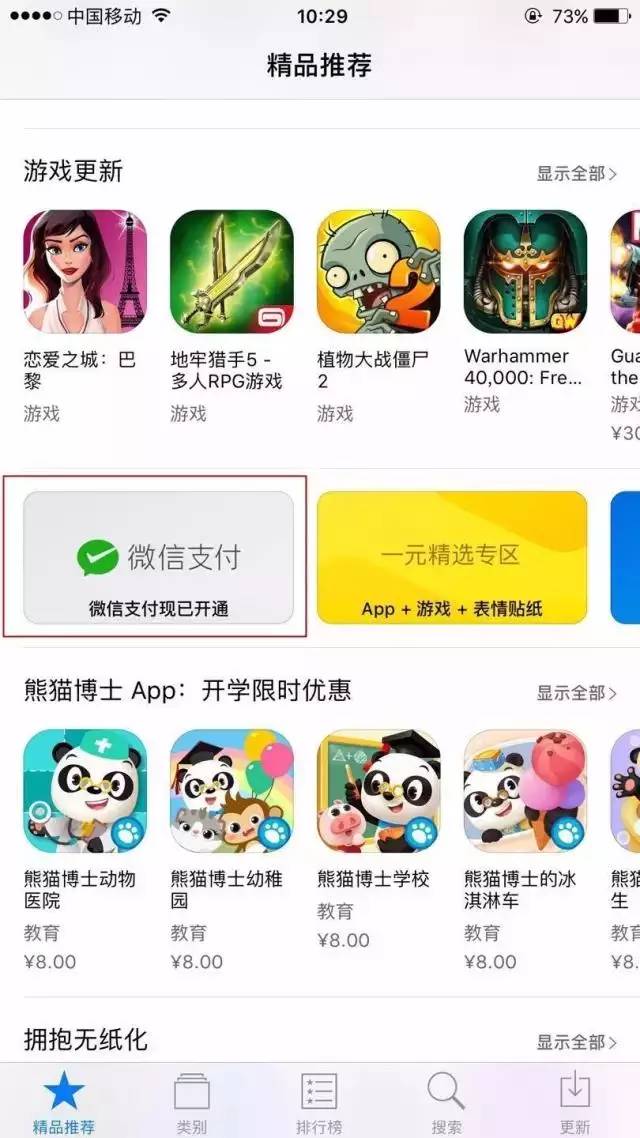This screenshot has height=1138, width=640.
Task: Open 熊猫博士动物医院 app
Action: [x=85, y=791]
